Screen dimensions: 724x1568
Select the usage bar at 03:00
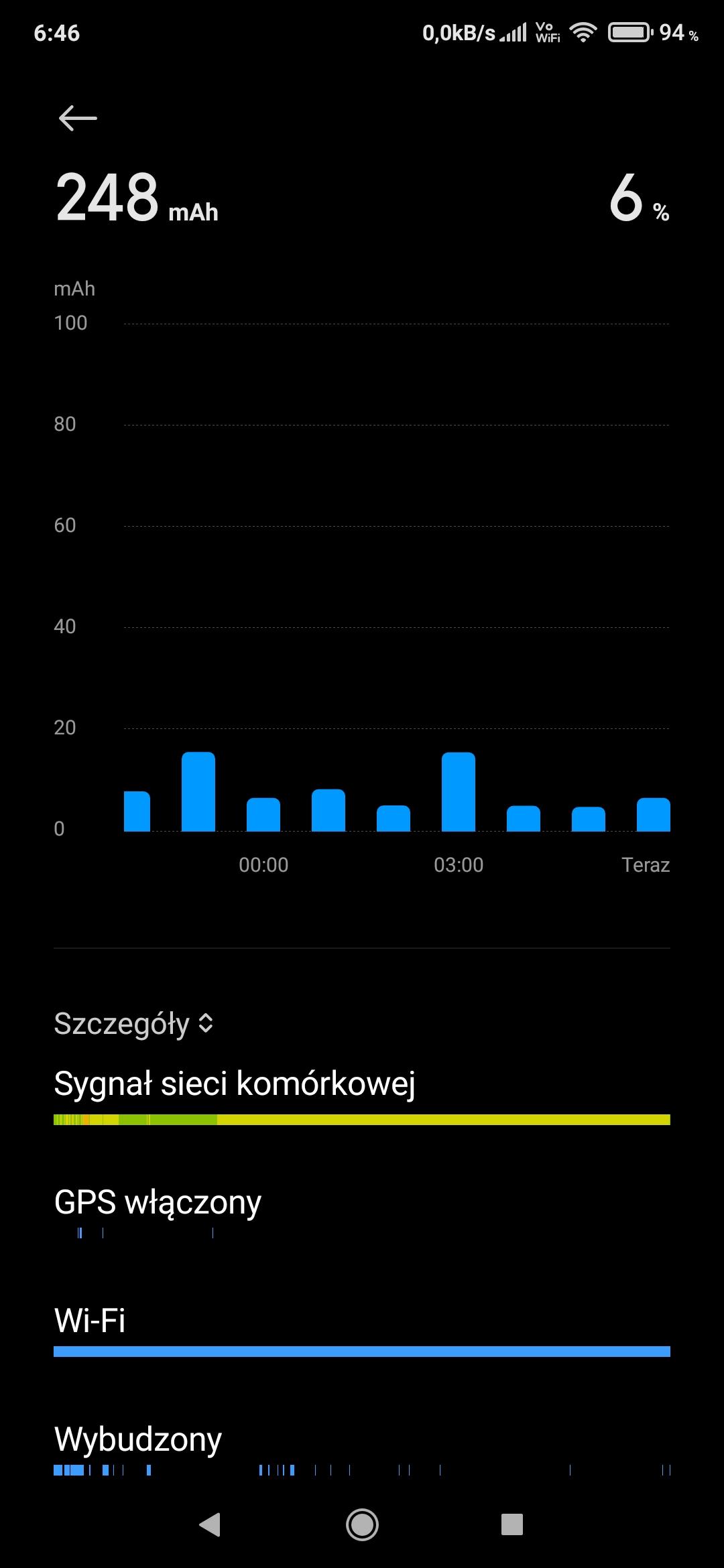click(x=459, y=792)
